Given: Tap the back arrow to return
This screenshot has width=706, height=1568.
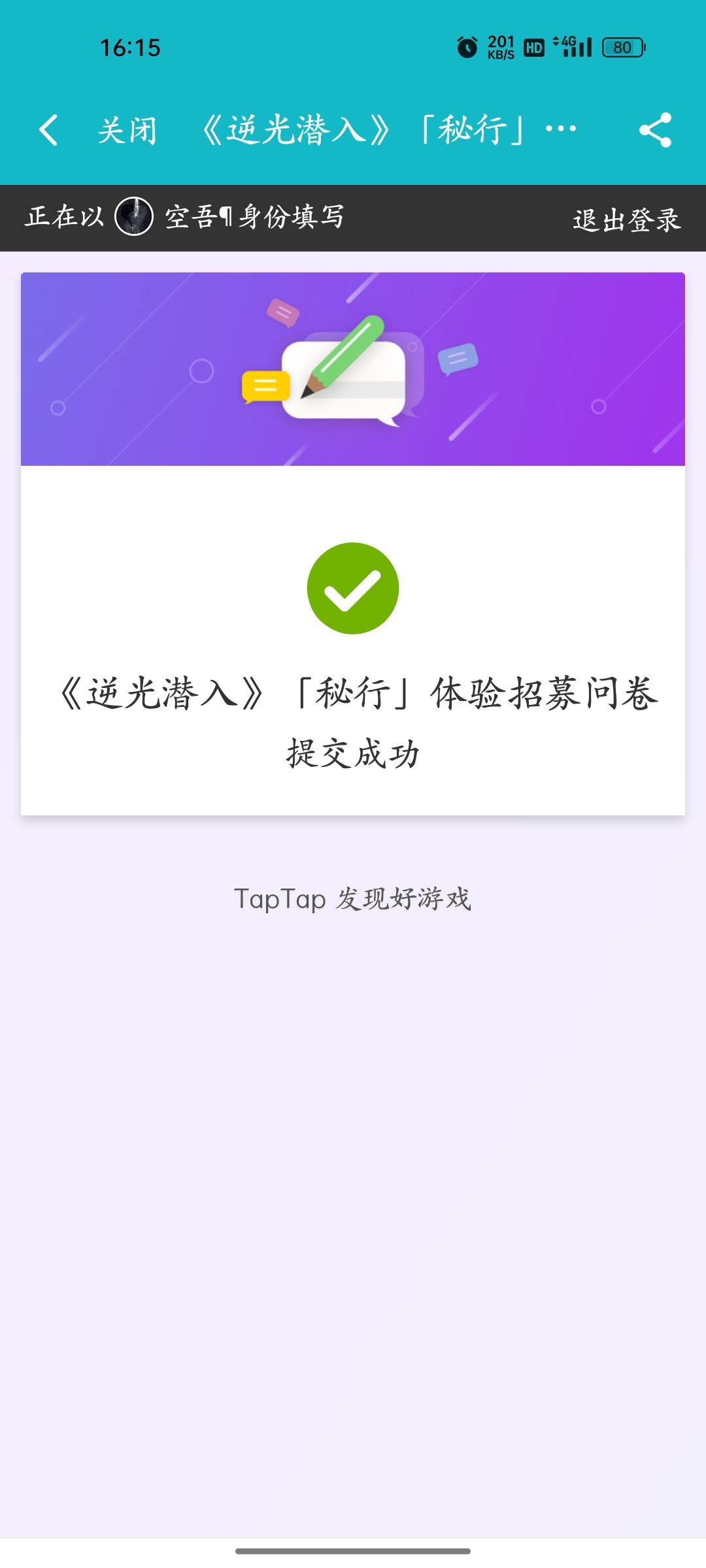Looking at the screenshot, I should pyautogui.click(x=49, y=130).
